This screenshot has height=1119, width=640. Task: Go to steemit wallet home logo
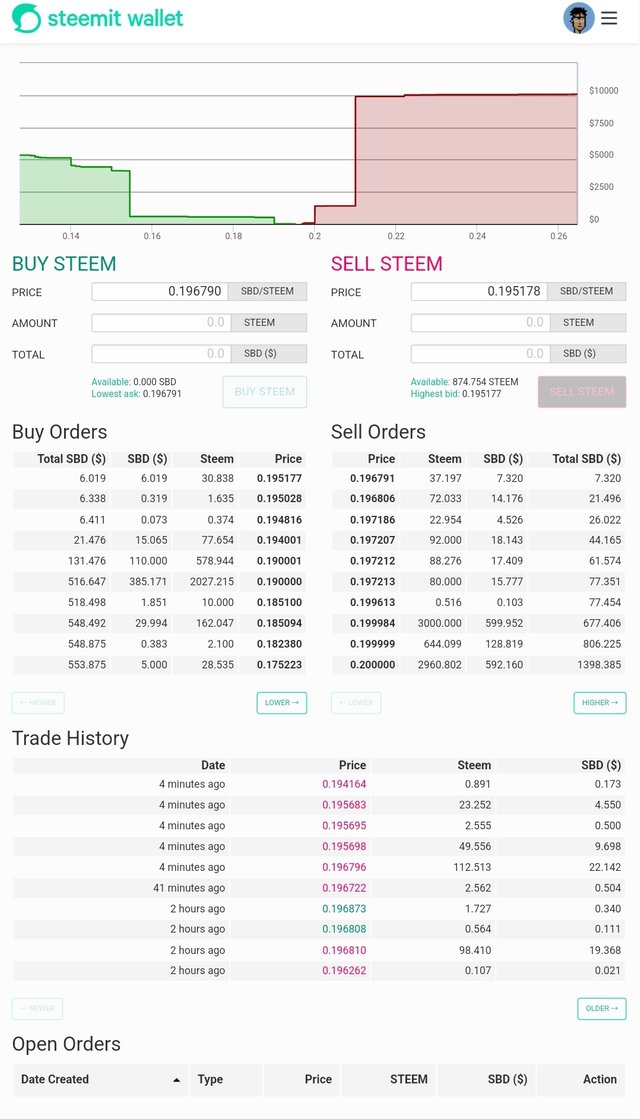pos(98,18)
